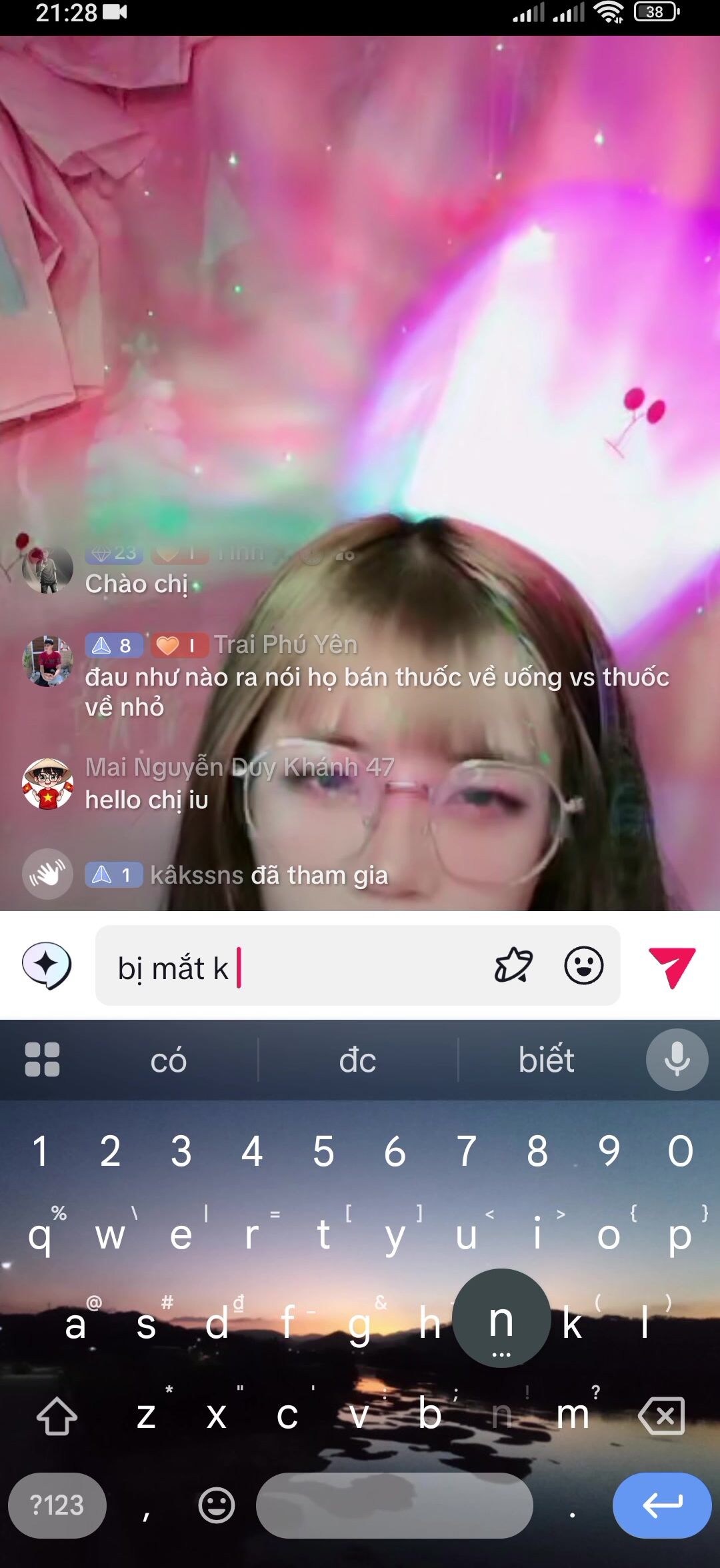
Task: Open the keyboard emoji key
Action: click(x=217, y=1505)
